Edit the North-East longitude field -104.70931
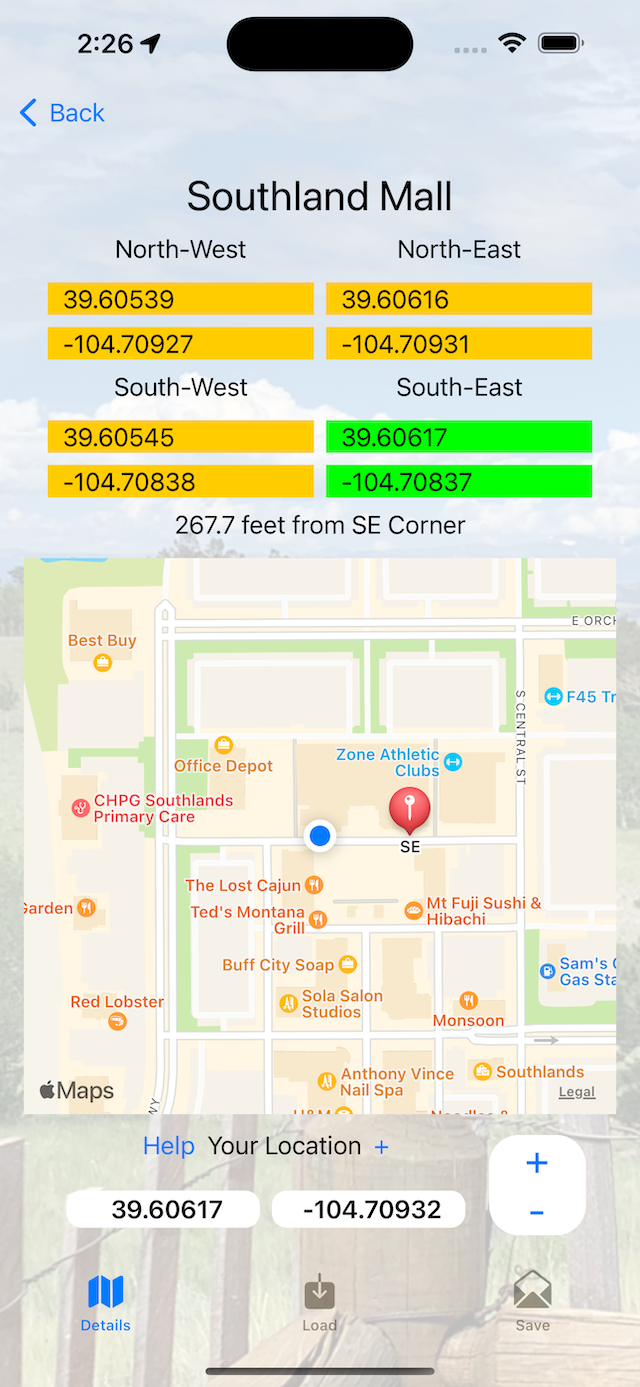This screenshot has width=640, height=1387. click(x=459, y=344)
